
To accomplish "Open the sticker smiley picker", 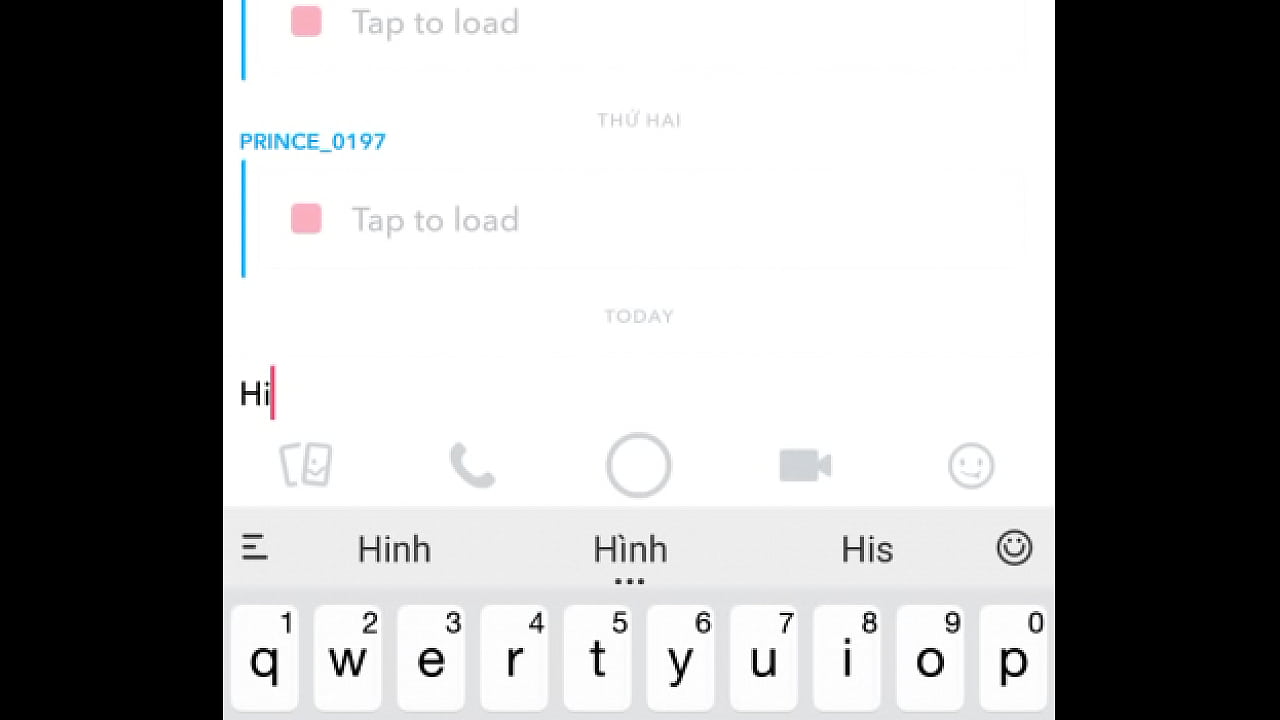I will click(x=971, y=466).
